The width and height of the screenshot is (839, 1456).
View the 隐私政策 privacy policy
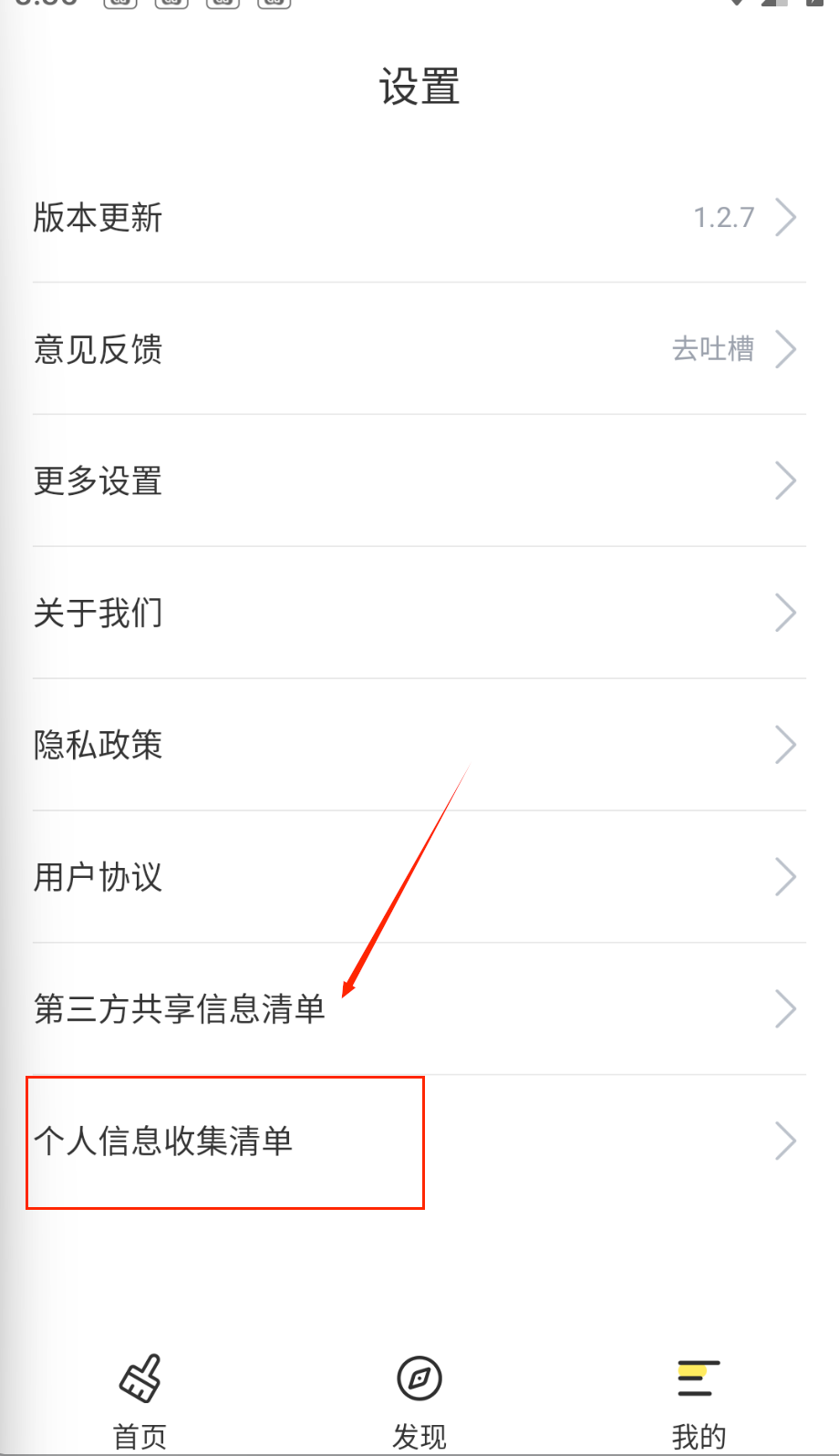pyautogui.click(x=419, y=745)
